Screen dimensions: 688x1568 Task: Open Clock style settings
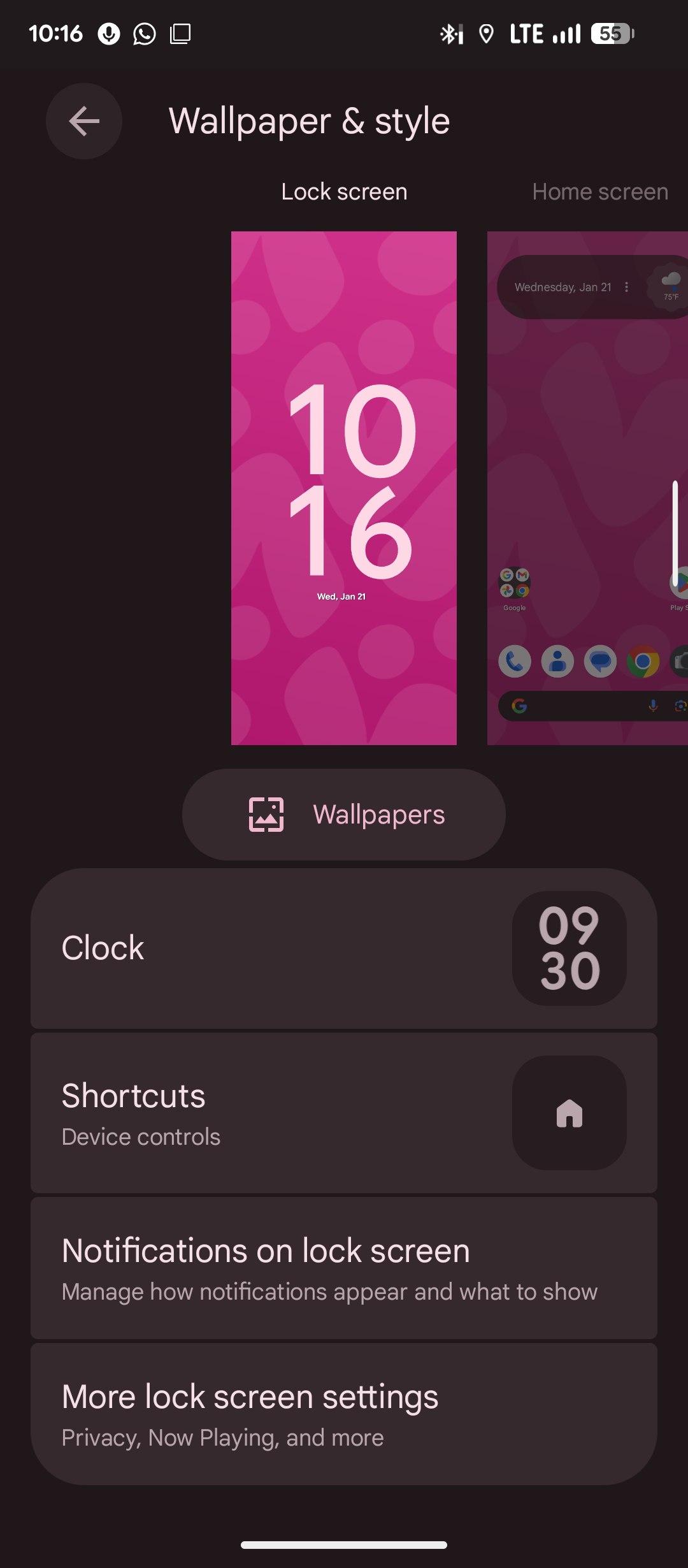[344, 948]
